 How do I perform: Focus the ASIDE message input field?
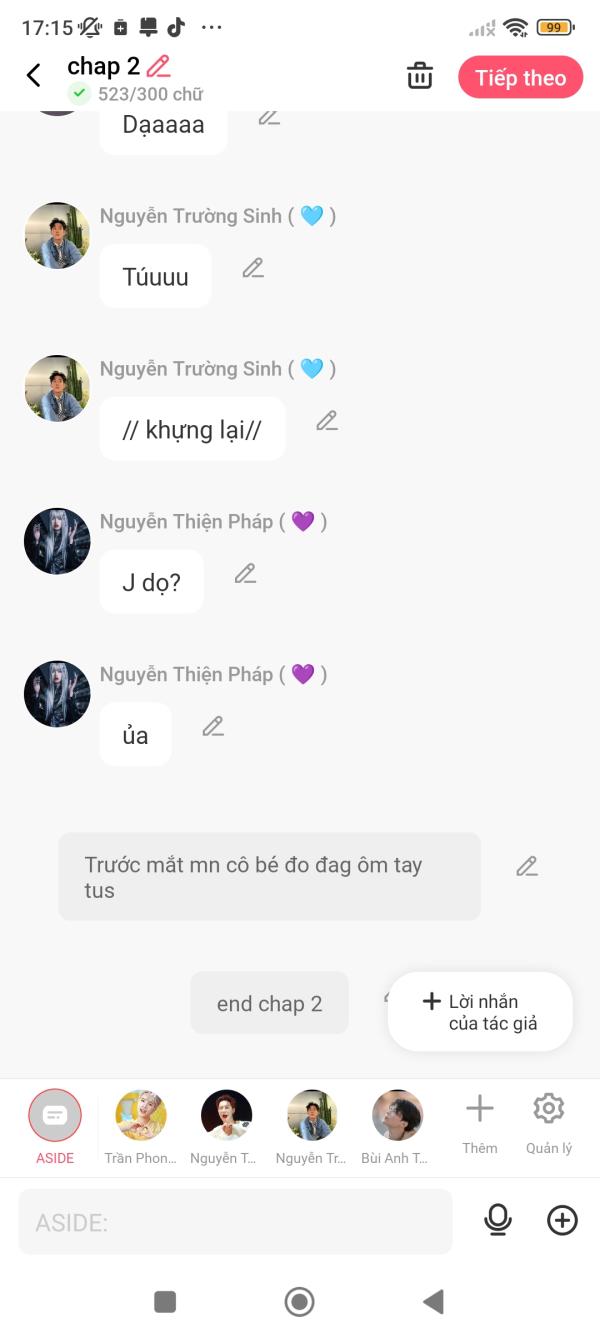coord(235,1222)
